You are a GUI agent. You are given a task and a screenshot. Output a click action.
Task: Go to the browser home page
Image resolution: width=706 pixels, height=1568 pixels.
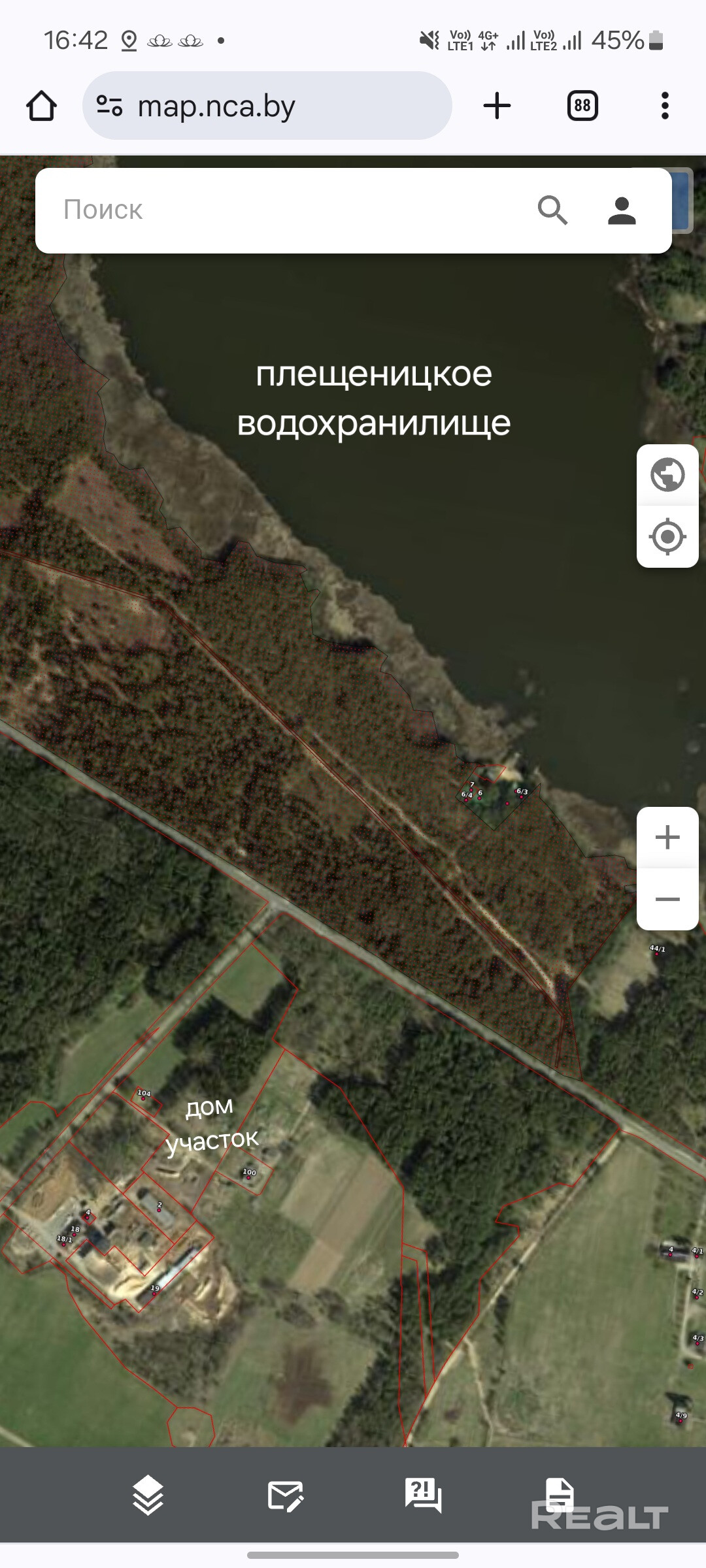(x=41, y=106)
